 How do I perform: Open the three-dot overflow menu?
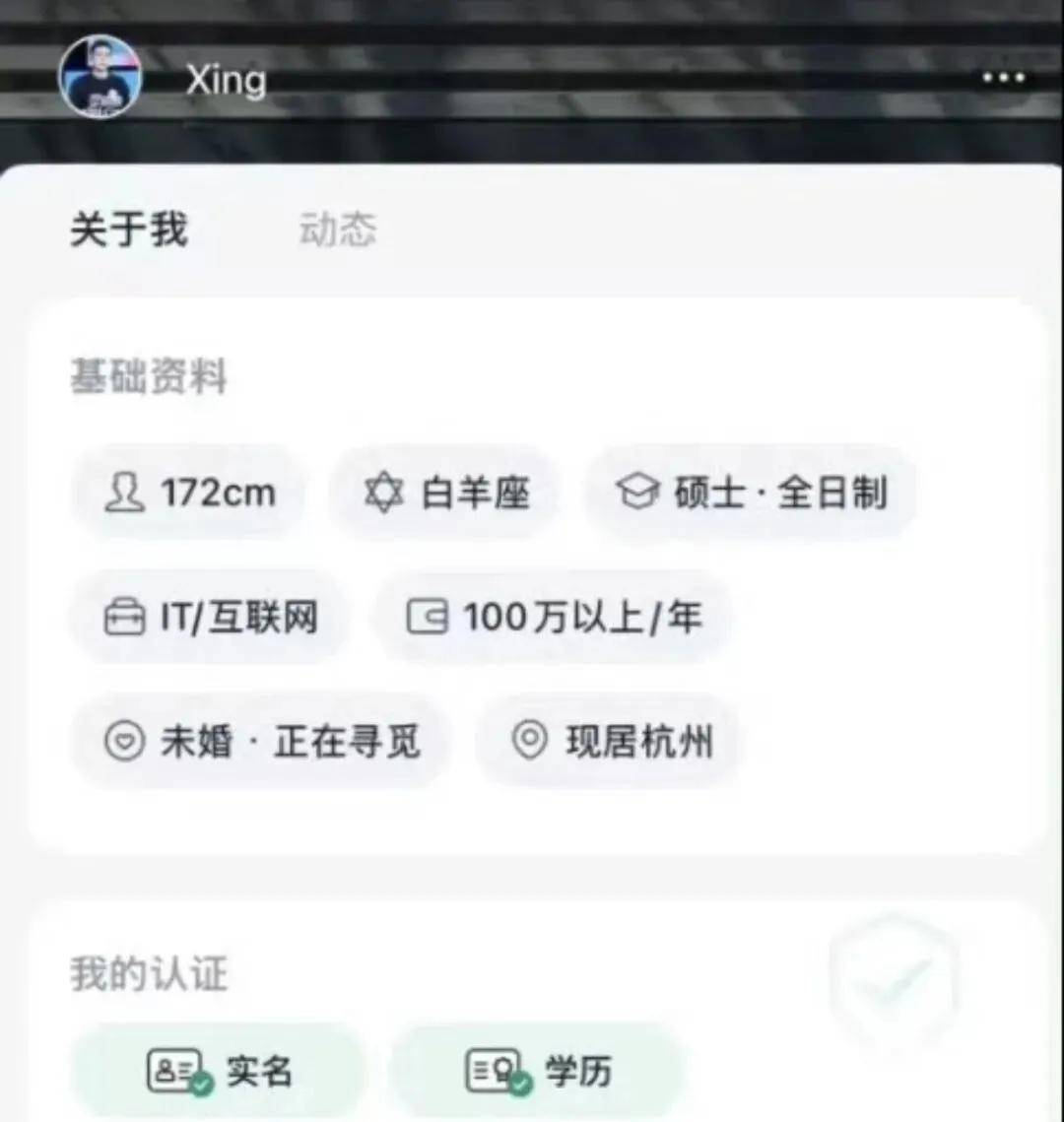point(1003,79)
